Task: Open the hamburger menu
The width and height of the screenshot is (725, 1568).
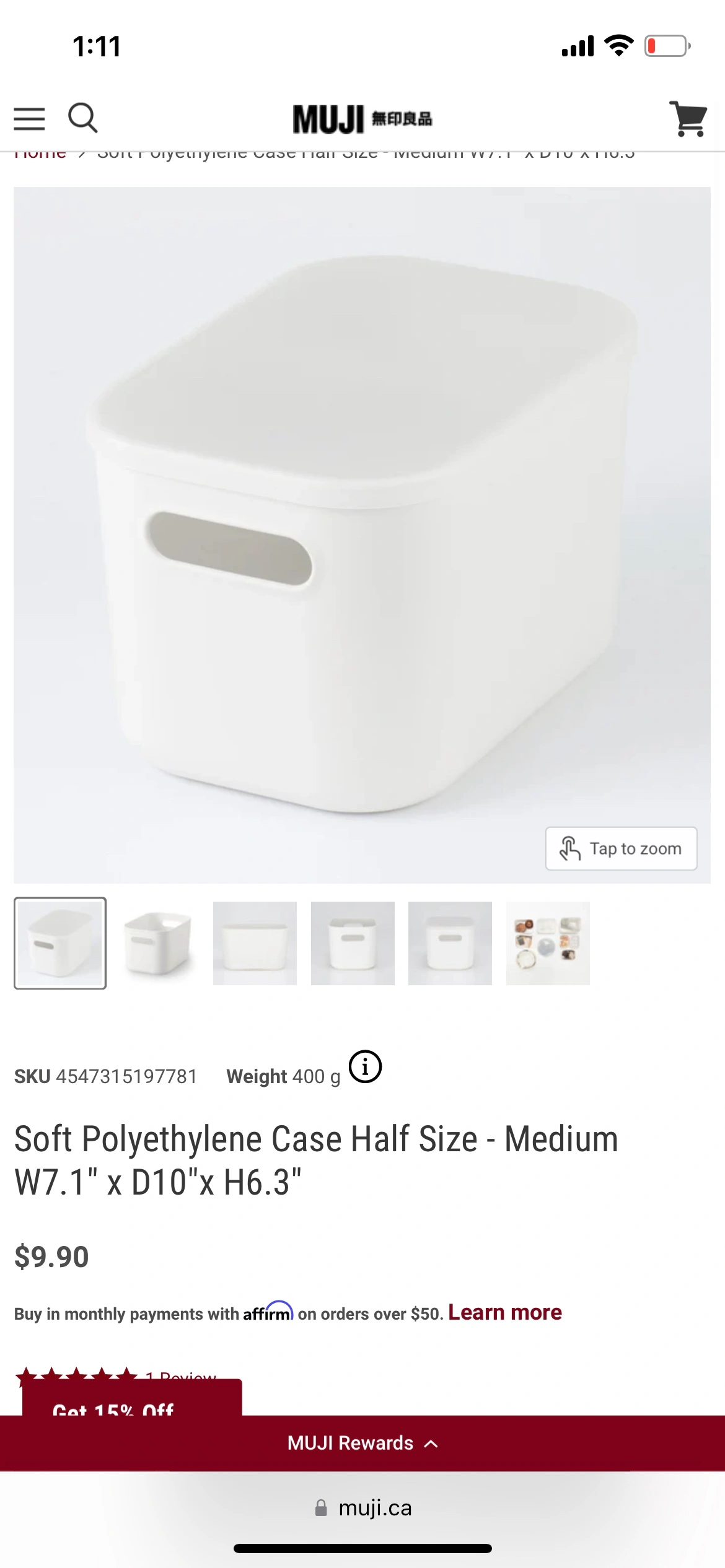Action: [x=29, y=118]
